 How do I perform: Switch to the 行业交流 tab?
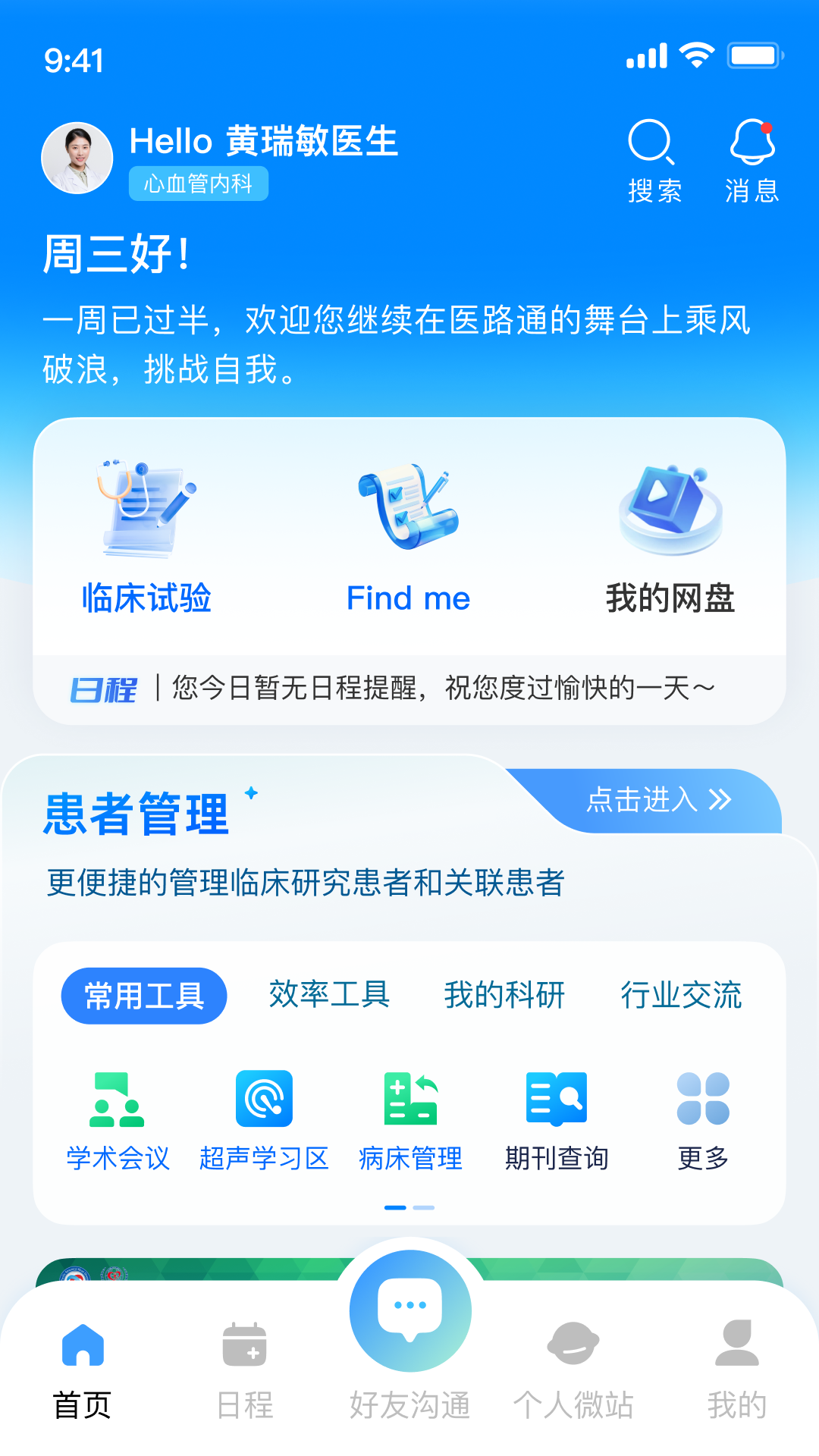(x=681, y=996)
